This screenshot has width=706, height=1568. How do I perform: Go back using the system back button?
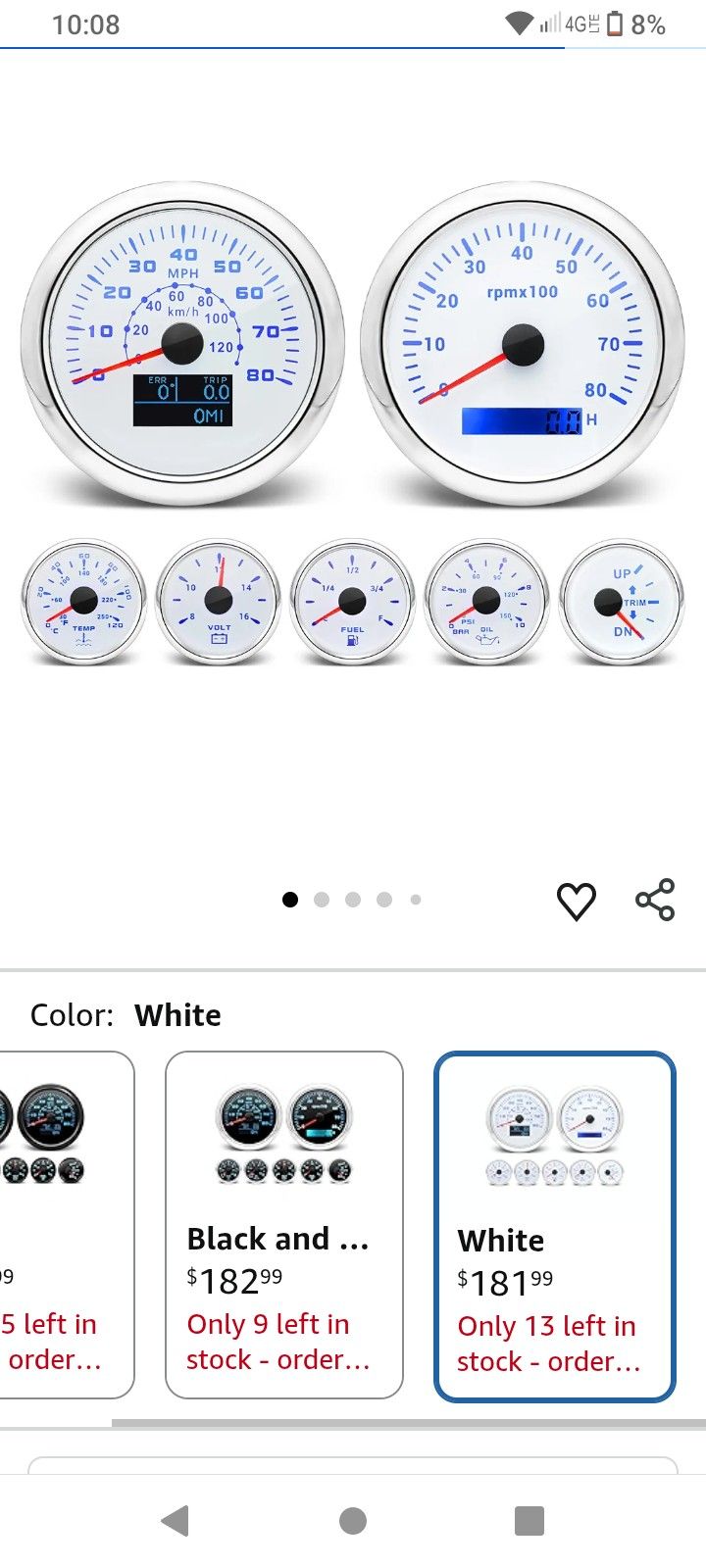[175, 1521]
